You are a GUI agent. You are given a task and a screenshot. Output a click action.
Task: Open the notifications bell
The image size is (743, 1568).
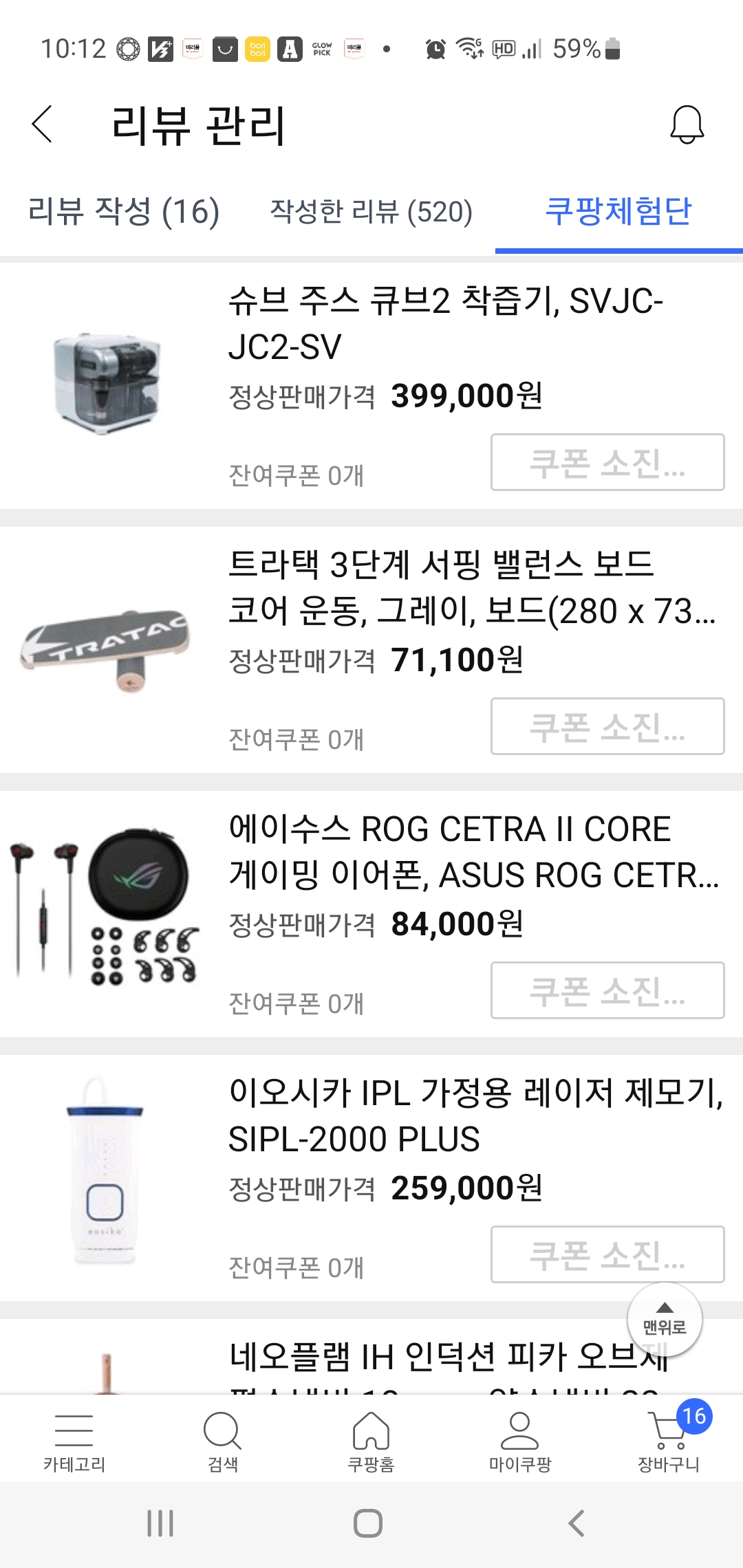pos(687,124)
